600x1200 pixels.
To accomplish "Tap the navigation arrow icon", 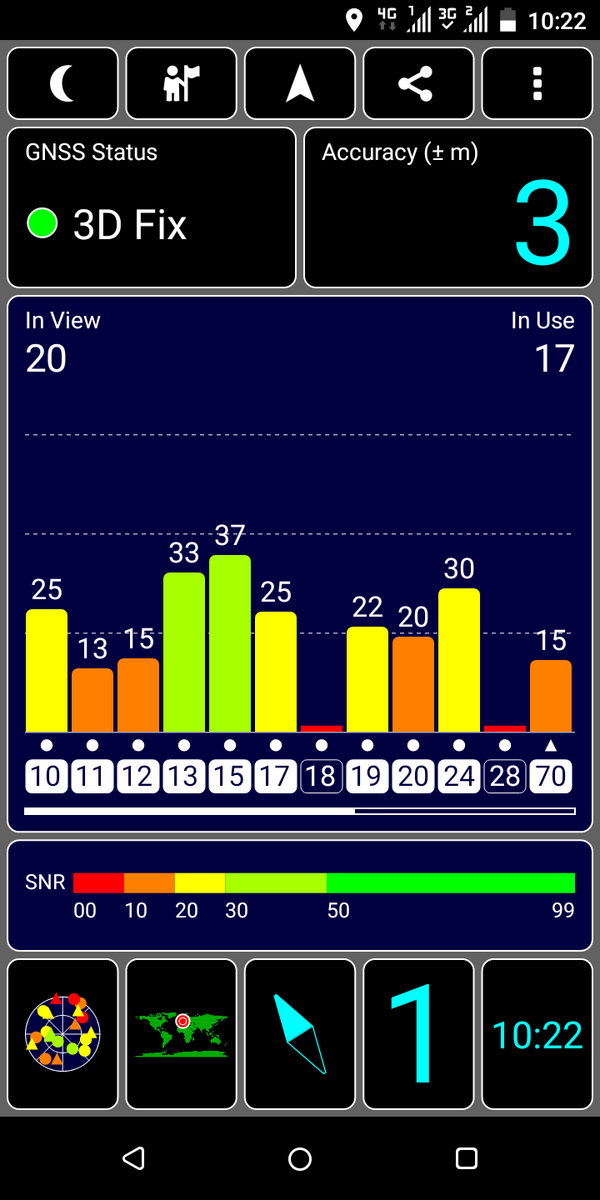I will [x=300, y=84].
